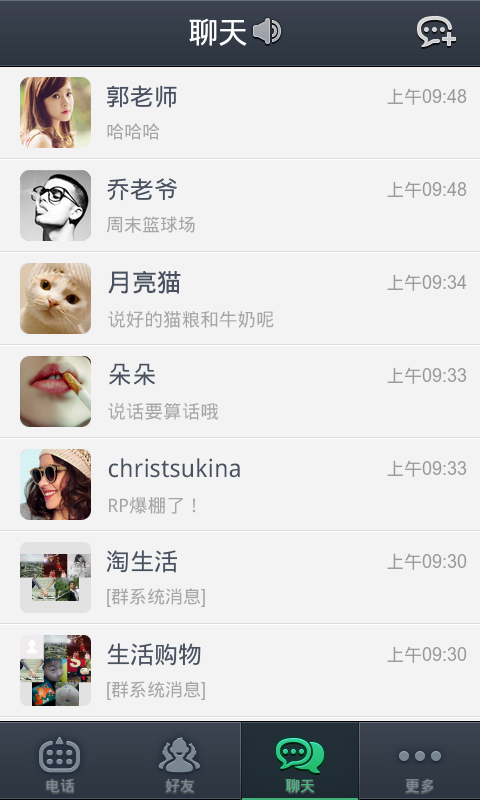Open the chat with 朵朵

coord(240,391)
